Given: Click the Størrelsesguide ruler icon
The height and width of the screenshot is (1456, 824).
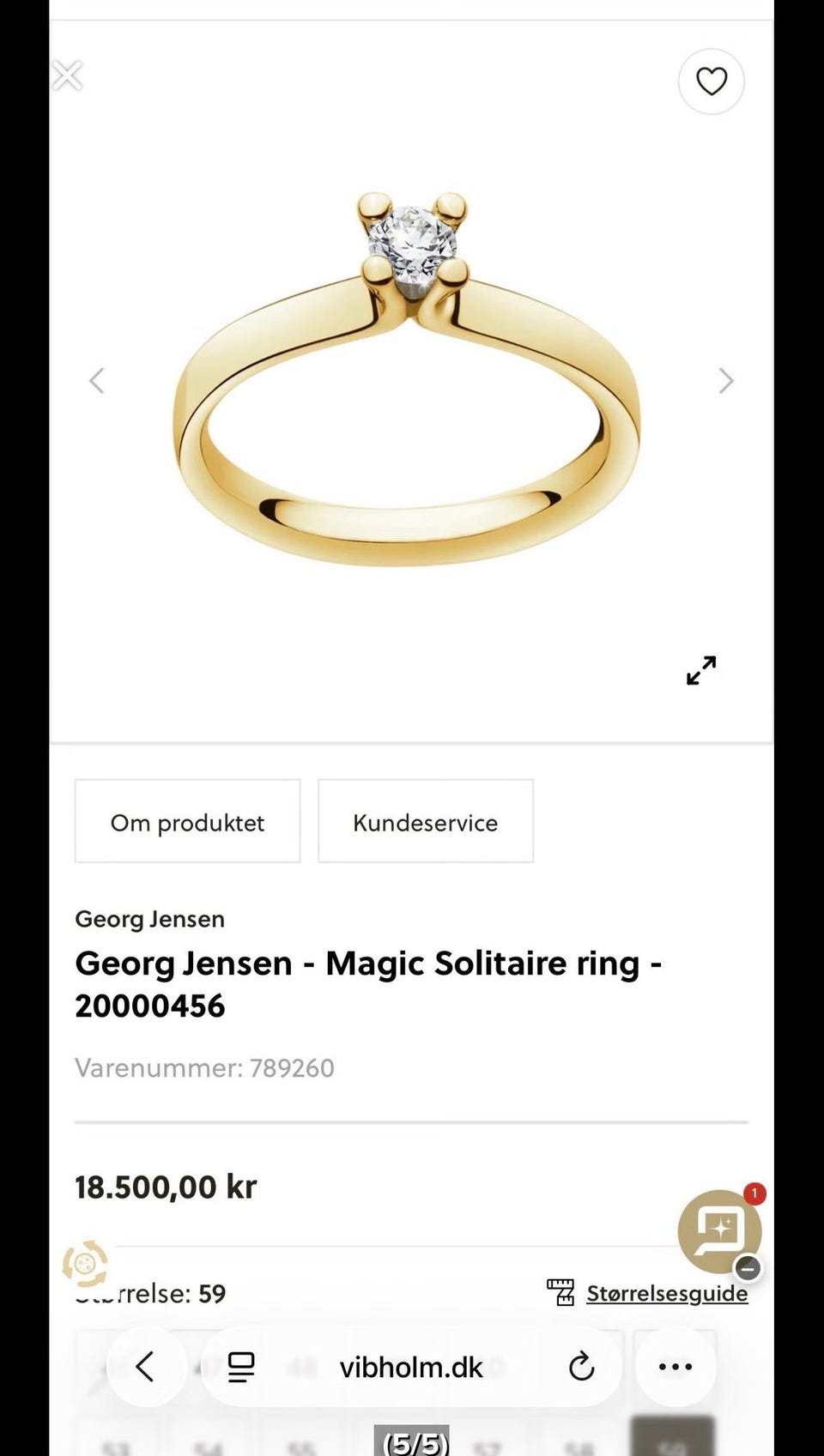Looking at the screenshot, I should click(x=562, y=1291).
